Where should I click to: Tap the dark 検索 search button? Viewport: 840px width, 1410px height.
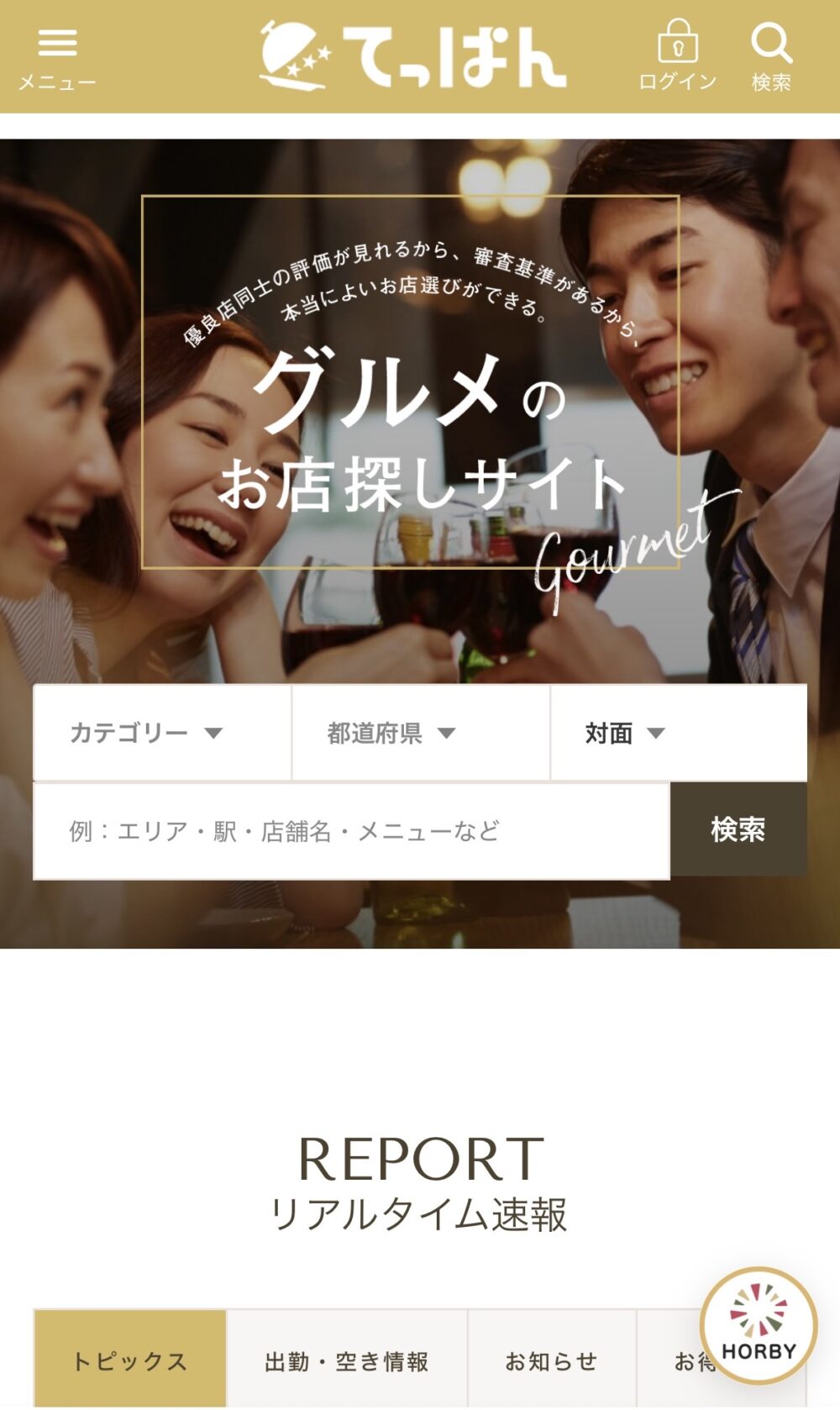click(x=738, y=829)
